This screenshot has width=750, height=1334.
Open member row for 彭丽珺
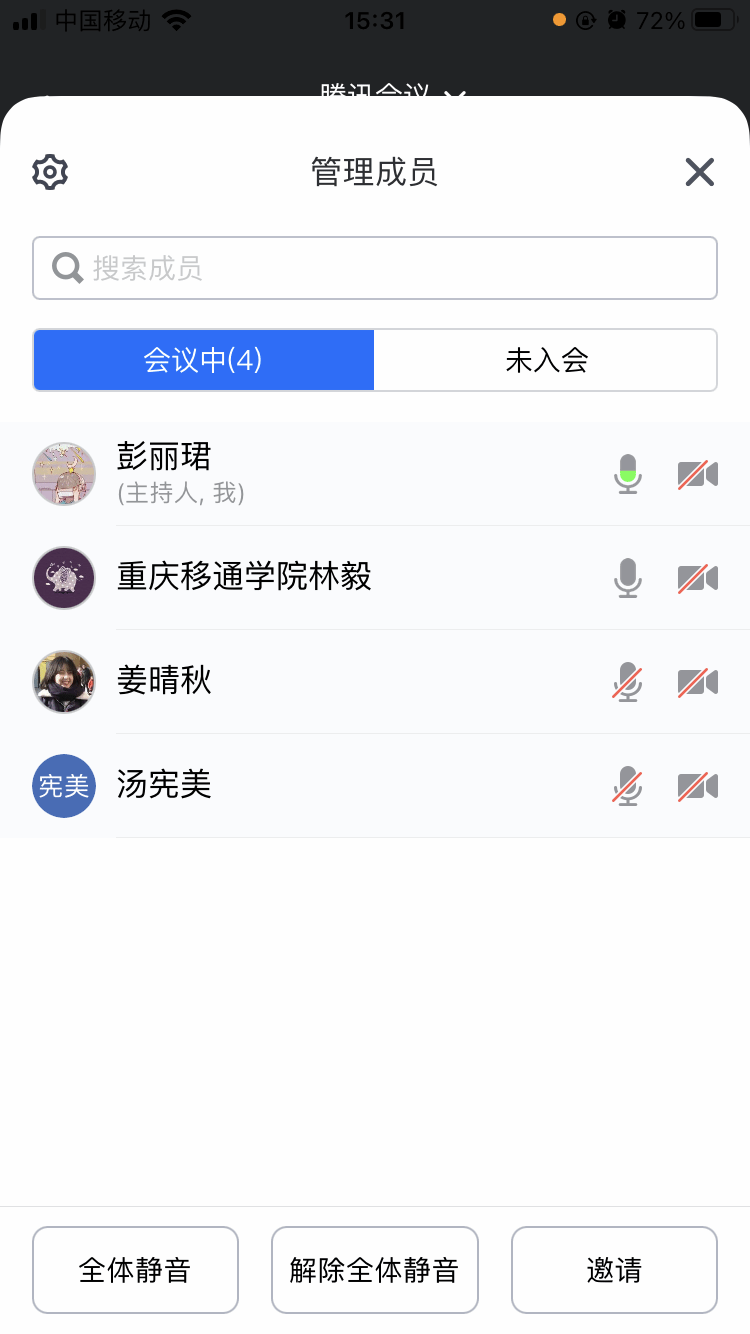click(x=300, y=473)
